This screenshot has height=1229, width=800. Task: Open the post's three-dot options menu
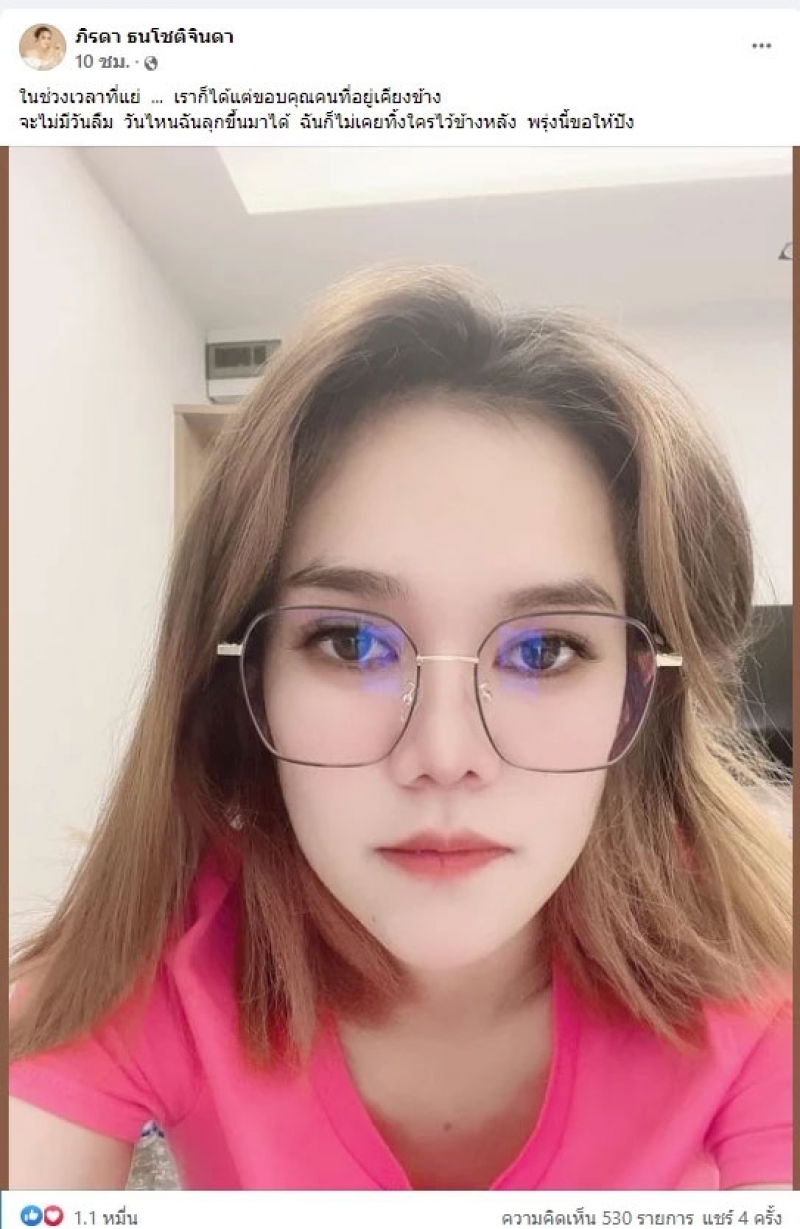pyautogui.click(x=761, y=45)
